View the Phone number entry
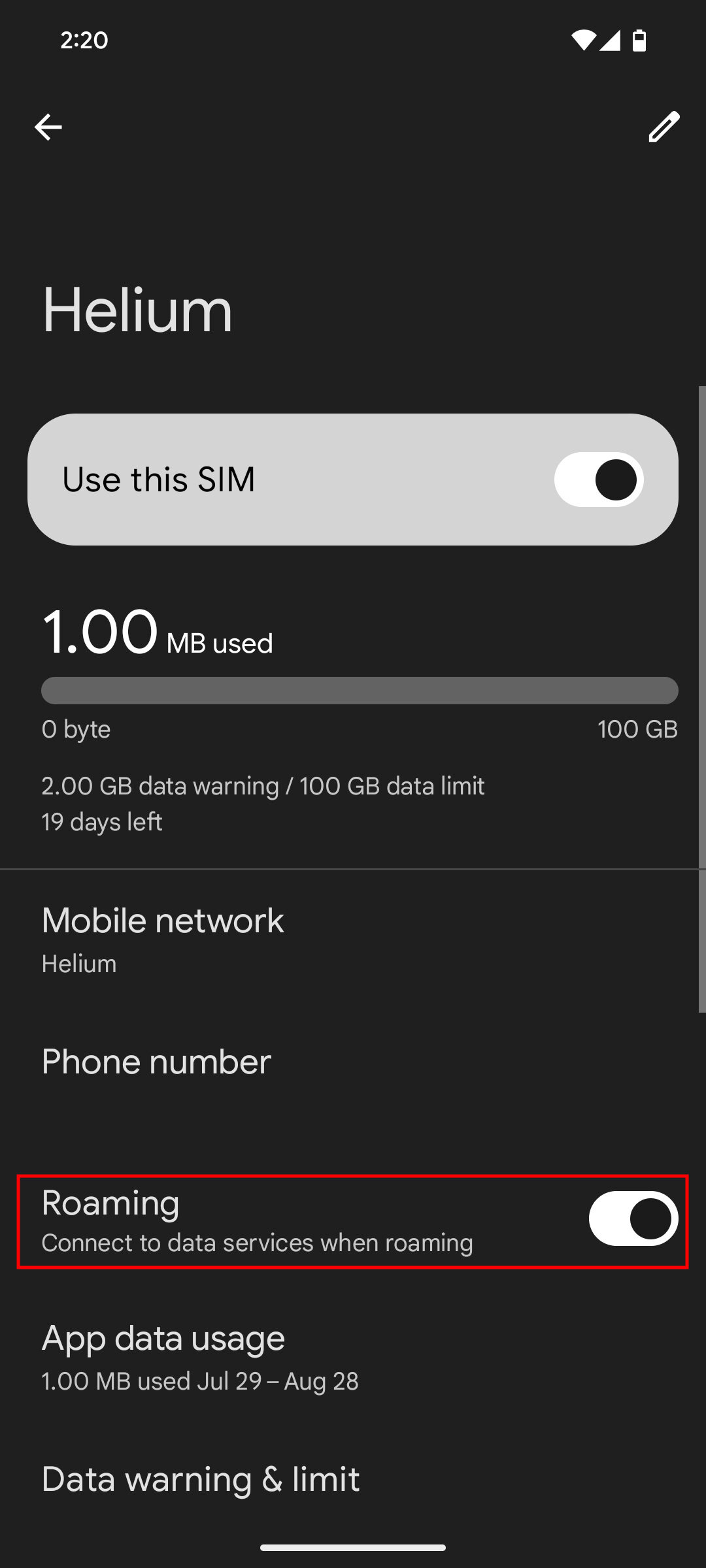 (157, 1062)
